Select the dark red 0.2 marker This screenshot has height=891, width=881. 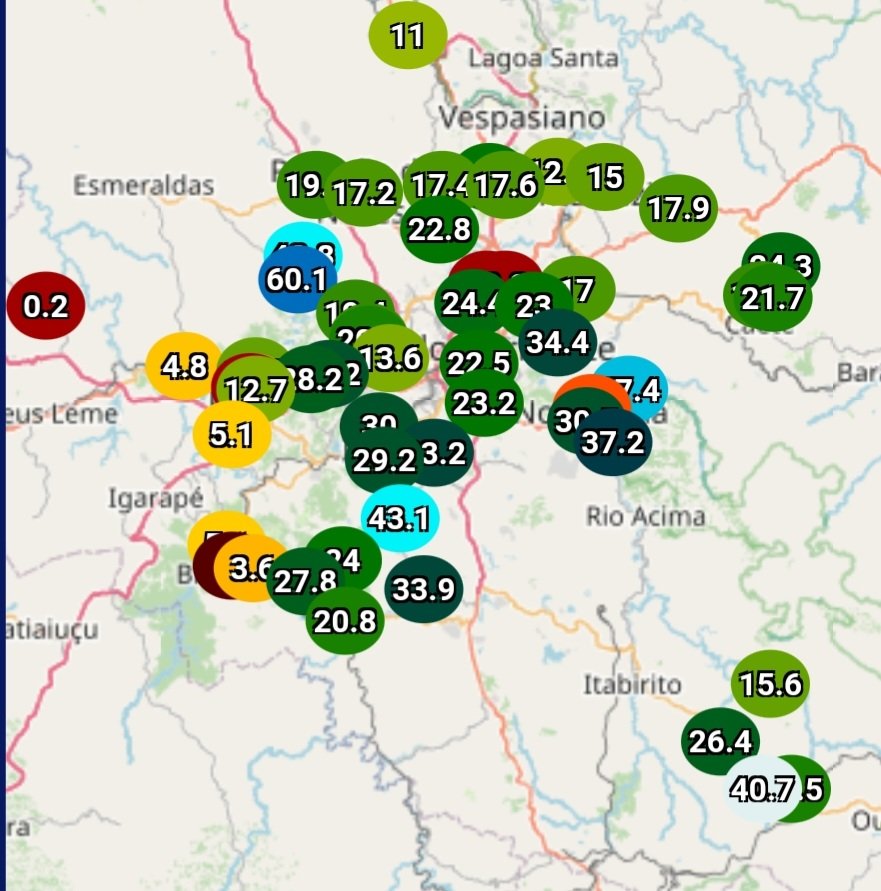pyautogui.click(x=45, y=306)
